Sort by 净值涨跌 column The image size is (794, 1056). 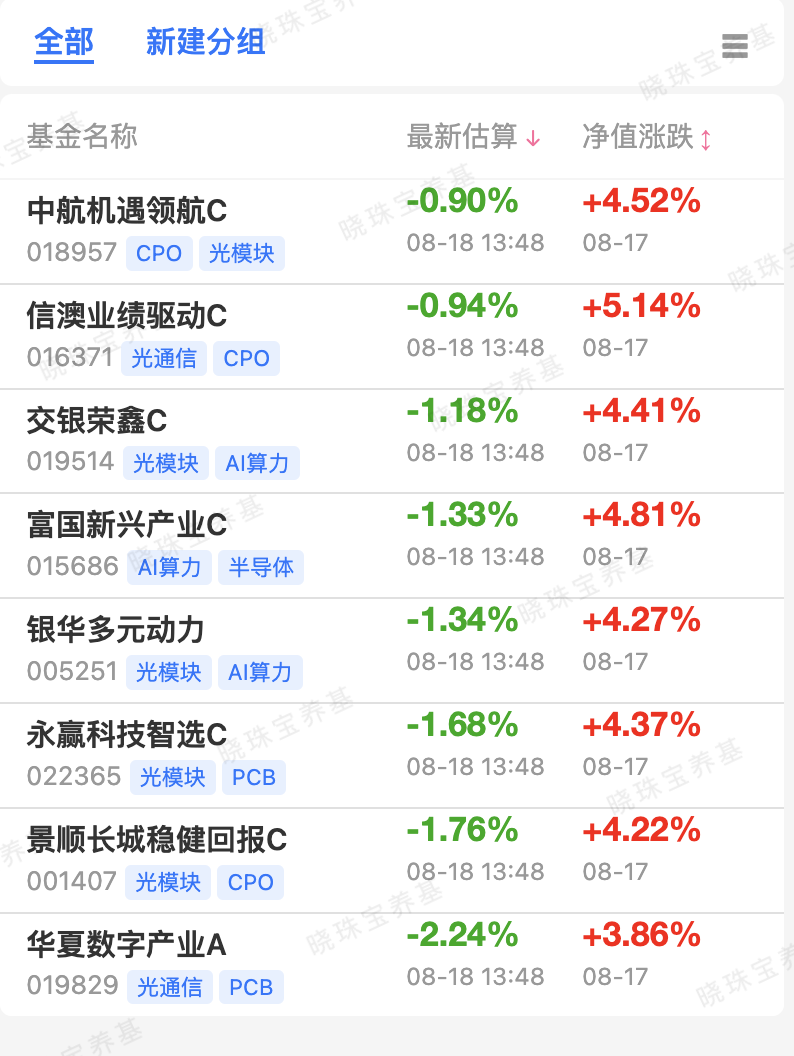647,137
